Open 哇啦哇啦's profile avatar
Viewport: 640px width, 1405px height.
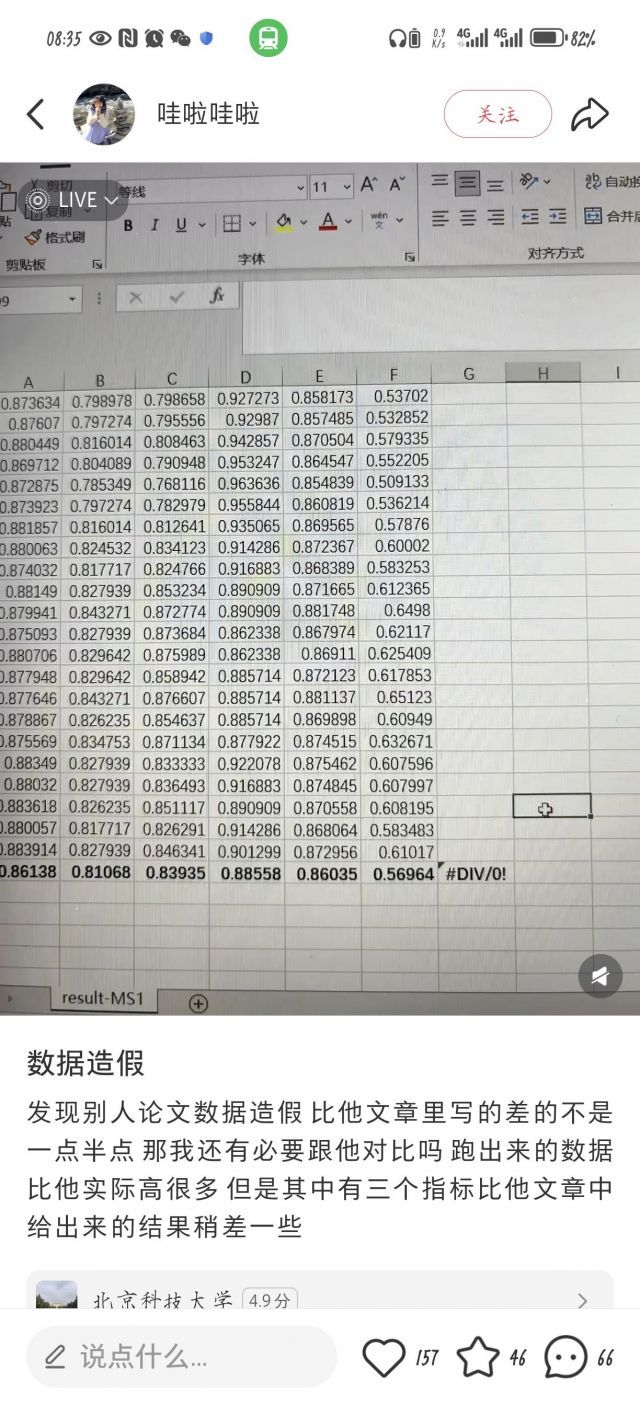click(x=104, y=114)
